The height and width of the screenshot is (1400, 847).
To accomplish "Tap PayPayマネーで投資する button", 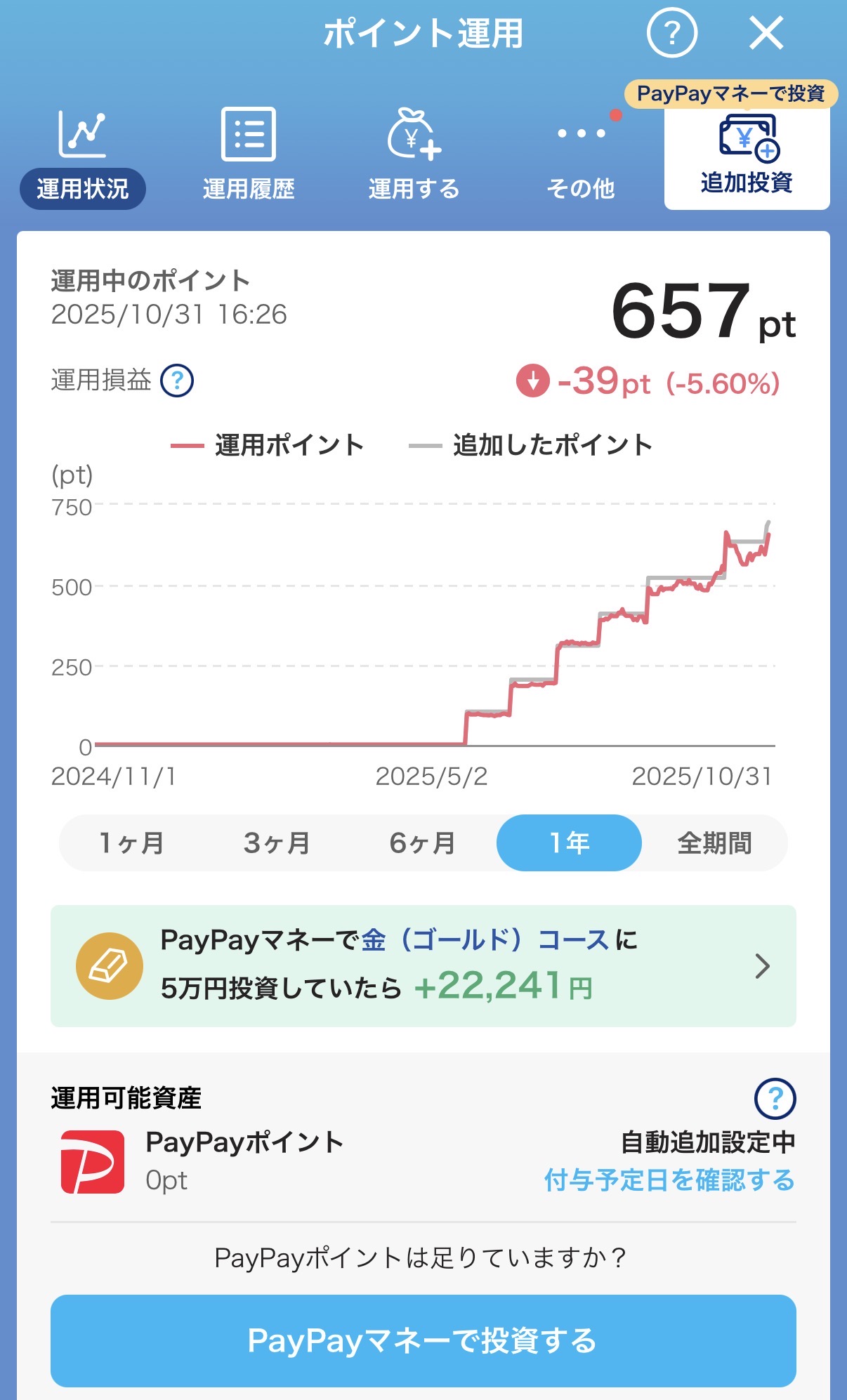I will [x=423, y=1340].
